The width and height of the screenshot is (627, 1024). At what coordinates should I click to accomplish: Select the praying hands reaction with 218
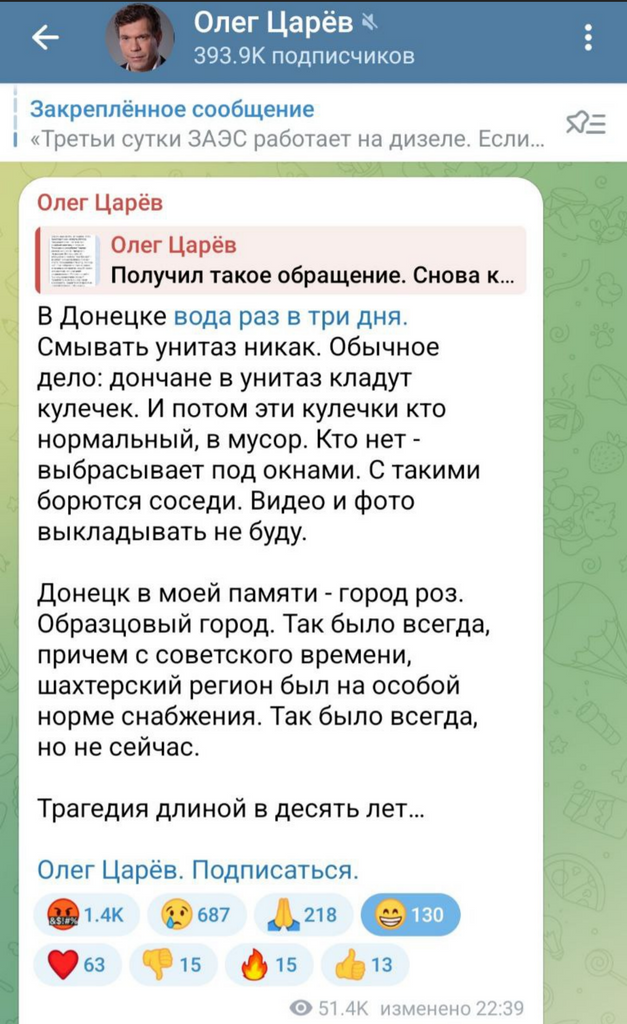click(303, 914)
